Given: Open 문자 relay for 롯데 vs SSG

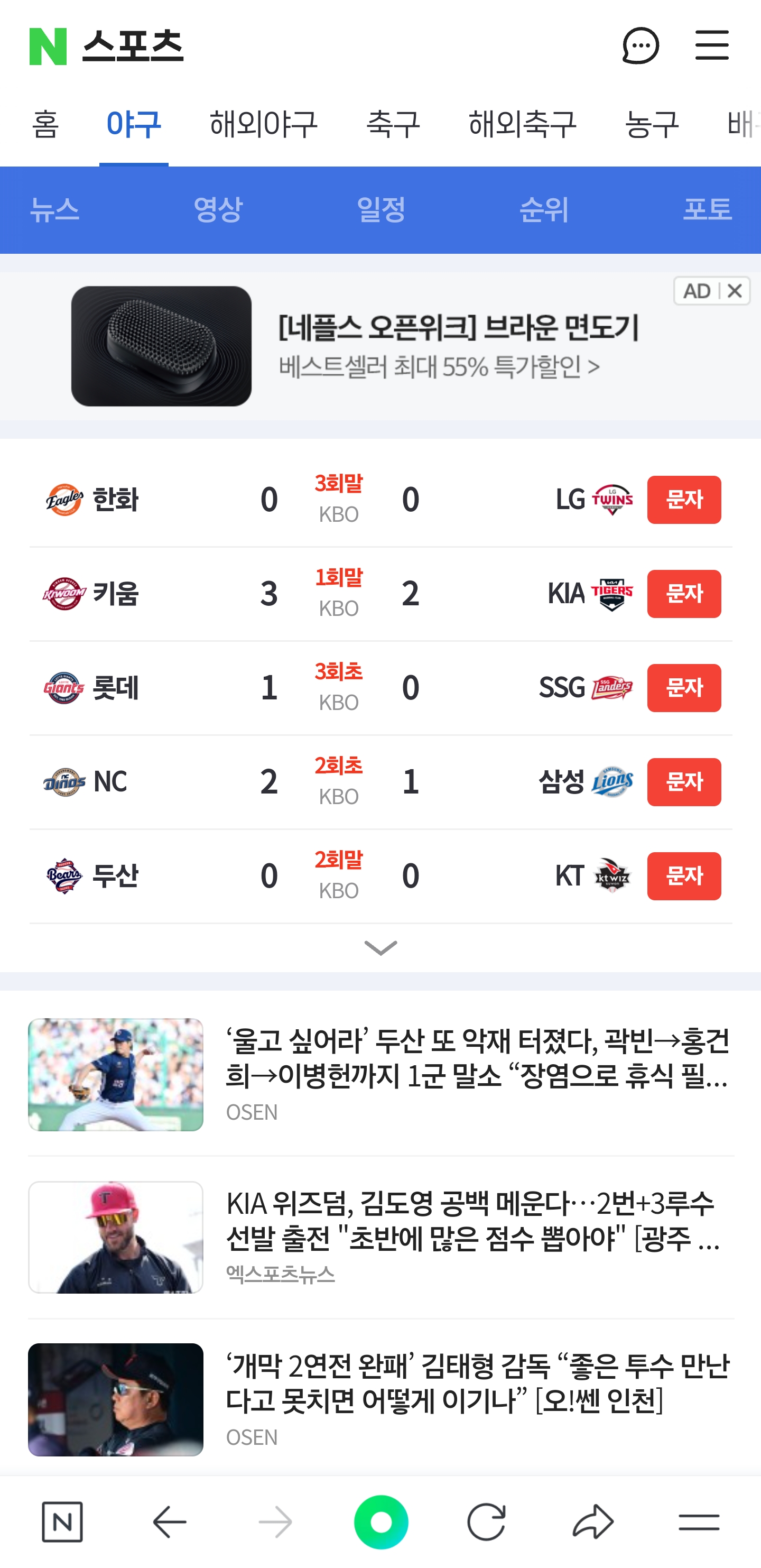Looking at the screenshot, I should [x=684, y=688].
